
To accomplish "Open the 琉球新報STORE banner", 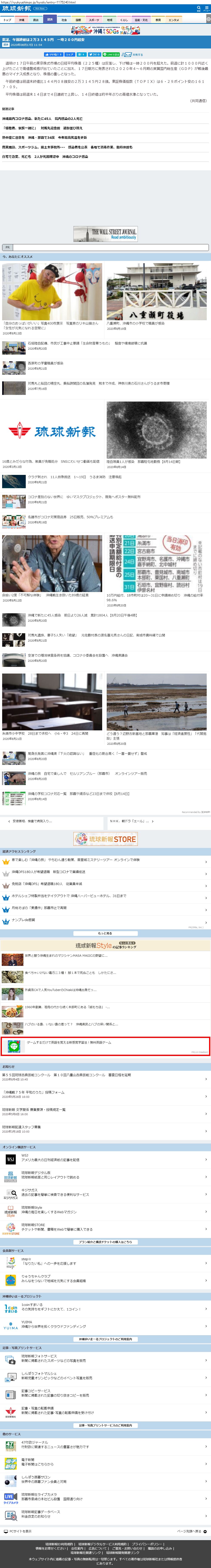I will pyautogui.click(x=106, y=839).
